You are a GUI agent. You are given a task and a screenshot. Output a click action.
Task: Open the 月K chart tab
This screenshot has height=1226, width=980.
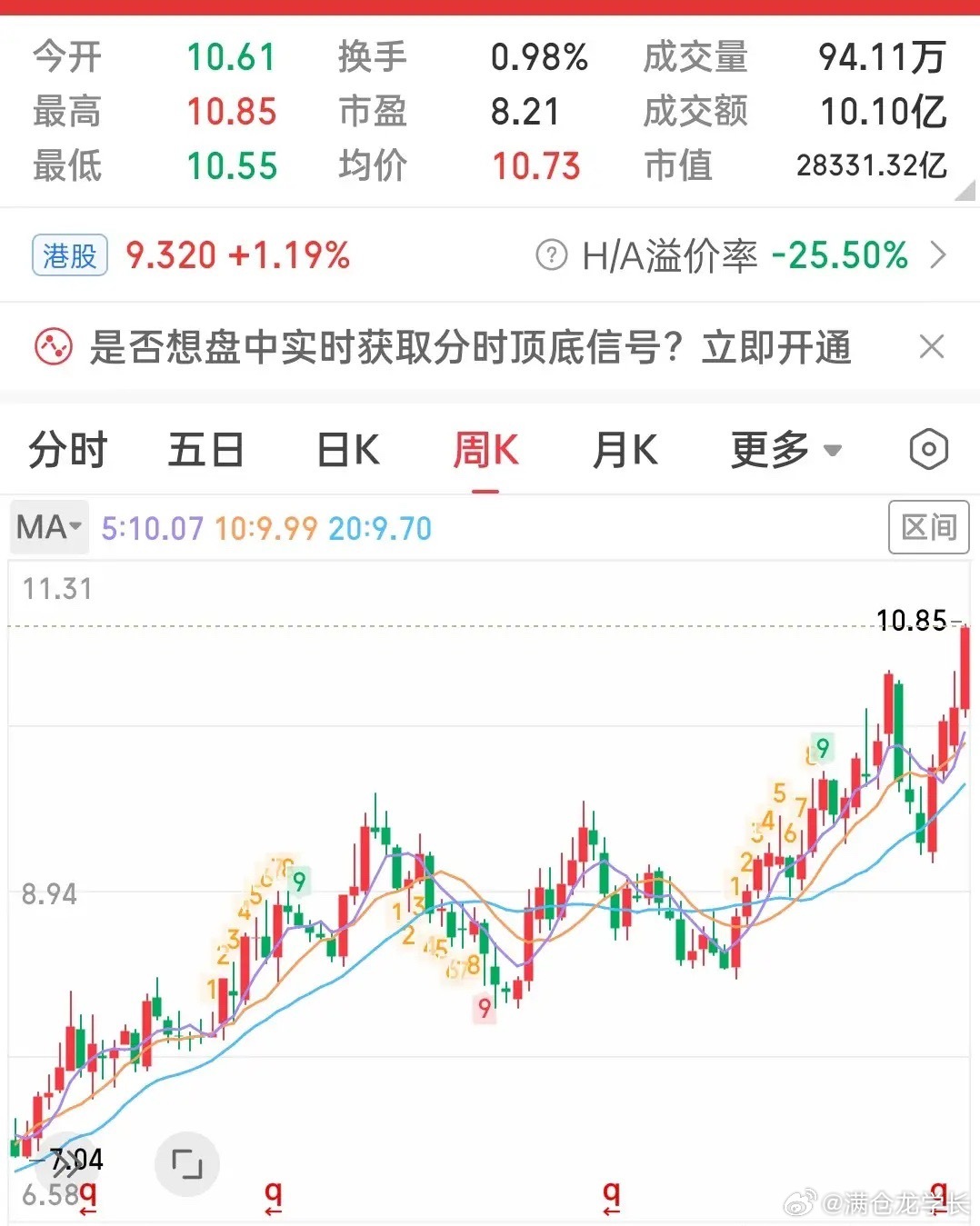(625, 450)
